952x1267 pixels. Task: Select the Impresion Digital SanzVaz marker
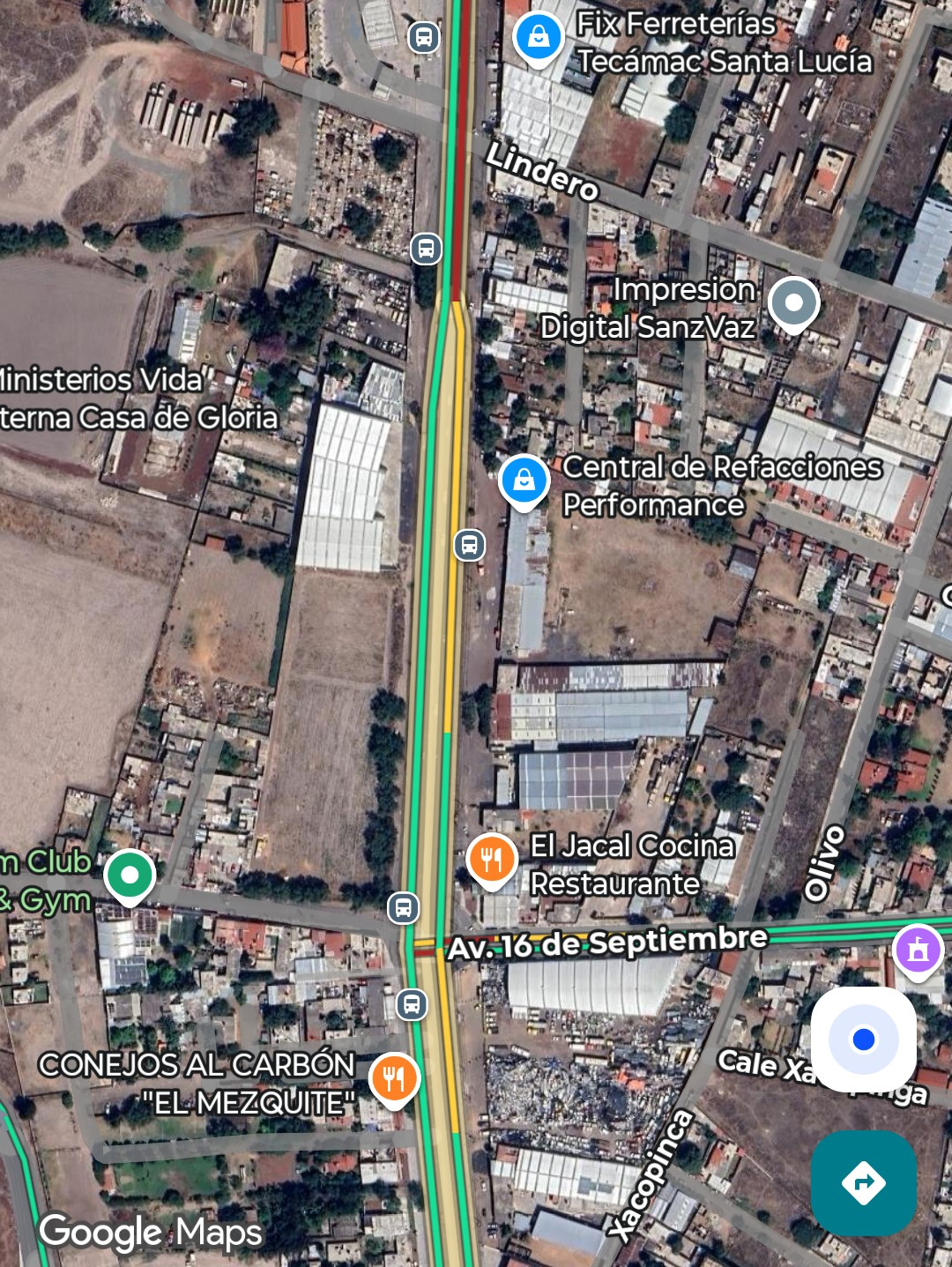[x=793, y=304]
